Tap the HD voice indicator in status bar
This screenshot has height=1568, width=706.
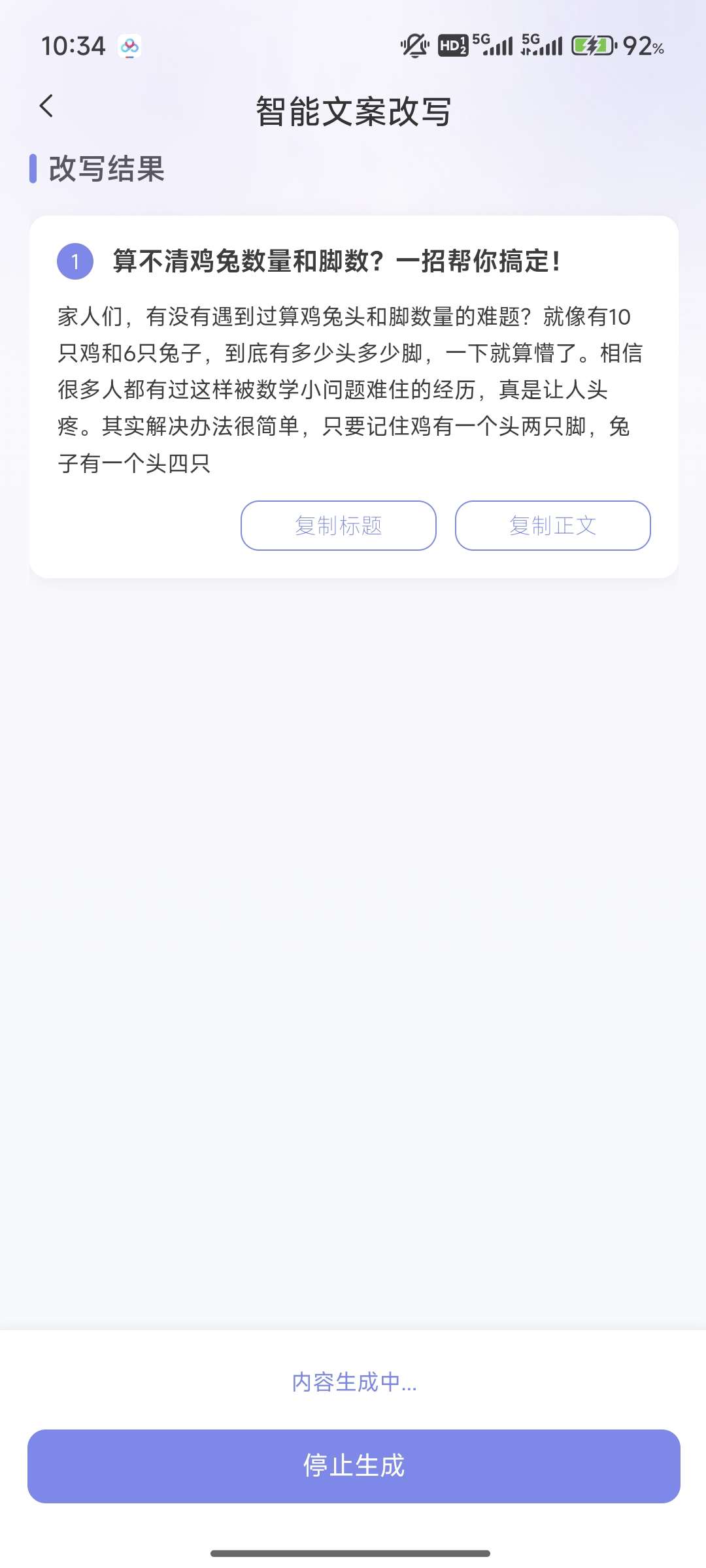coord(452,44)
